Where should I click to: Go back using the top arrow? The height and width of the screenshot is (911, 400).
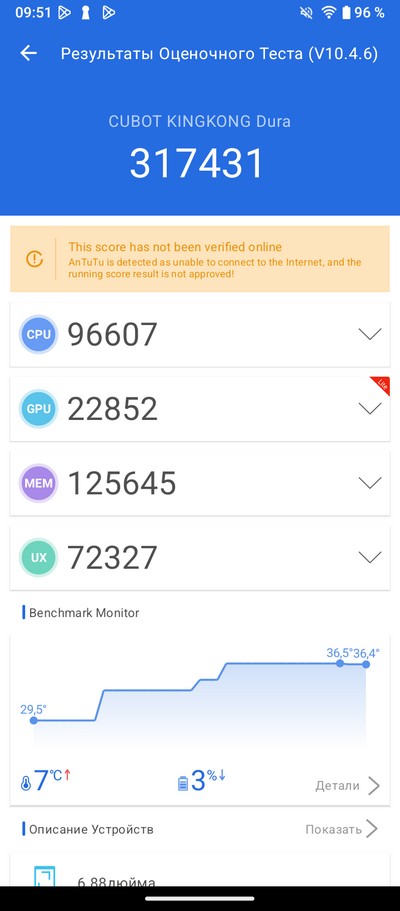coord(28,53)
